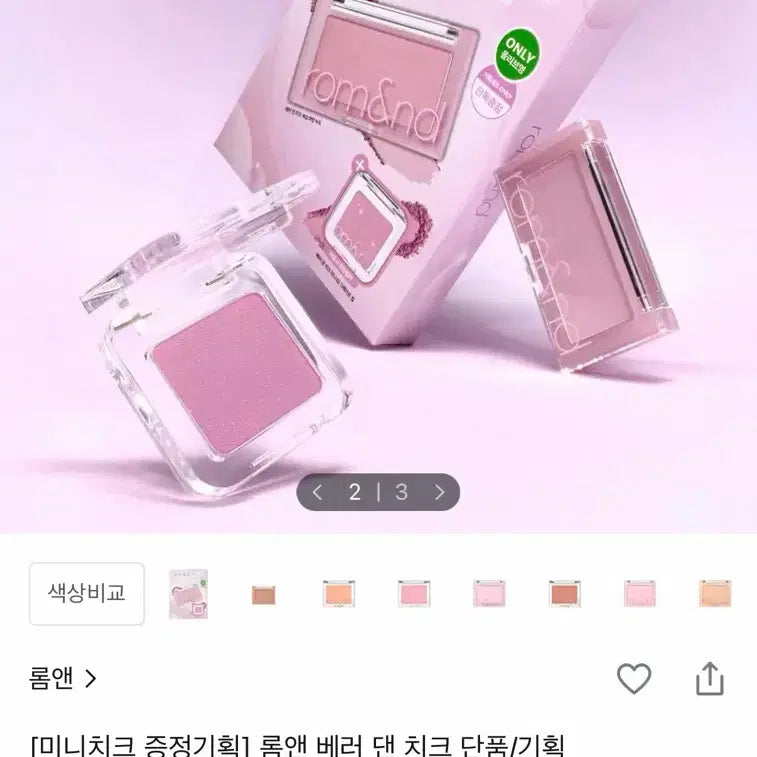Open the 색상비교 color comparison

pos(87,594)
